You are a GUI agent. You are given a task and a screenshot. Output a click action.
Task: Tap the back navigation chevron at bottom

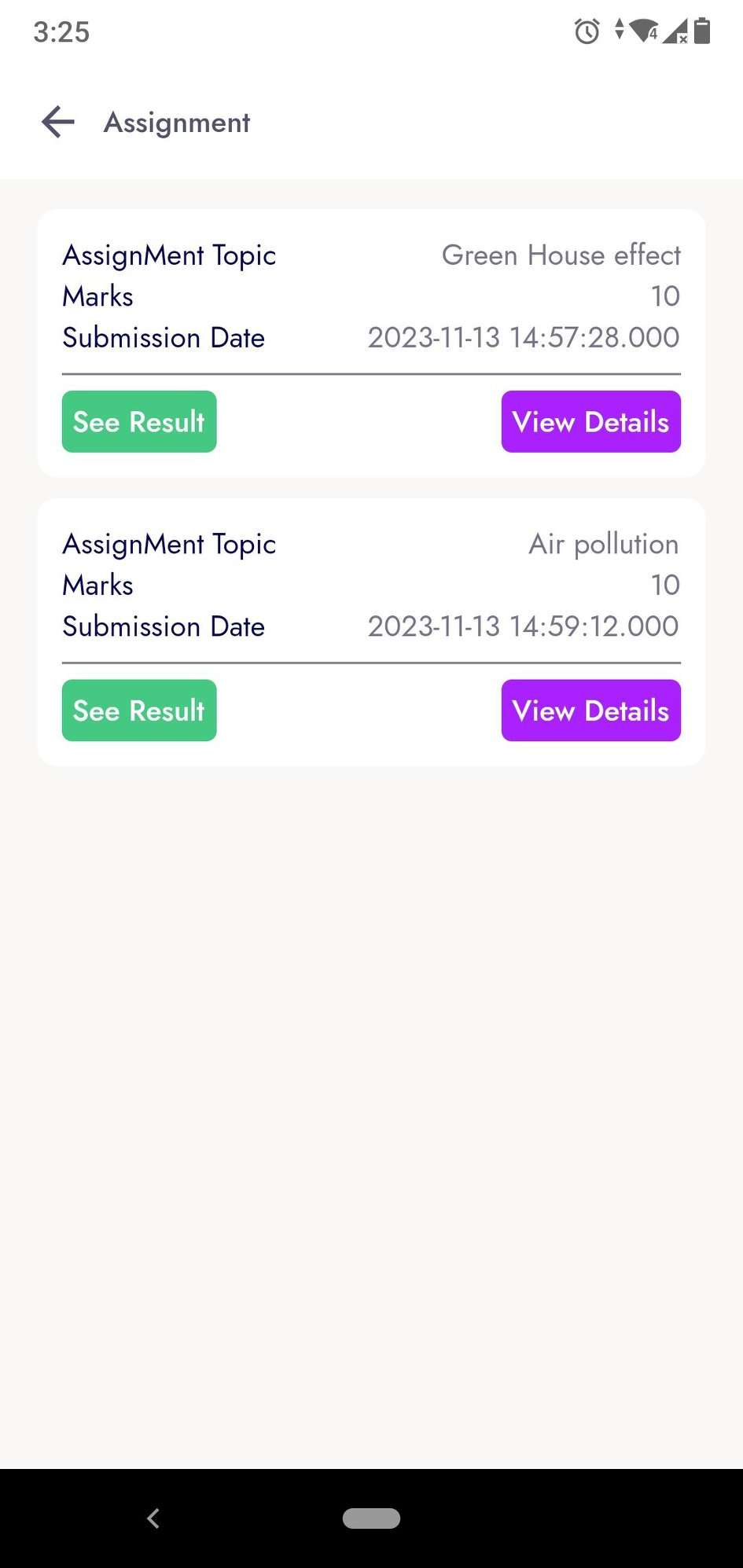[153, 1518]
